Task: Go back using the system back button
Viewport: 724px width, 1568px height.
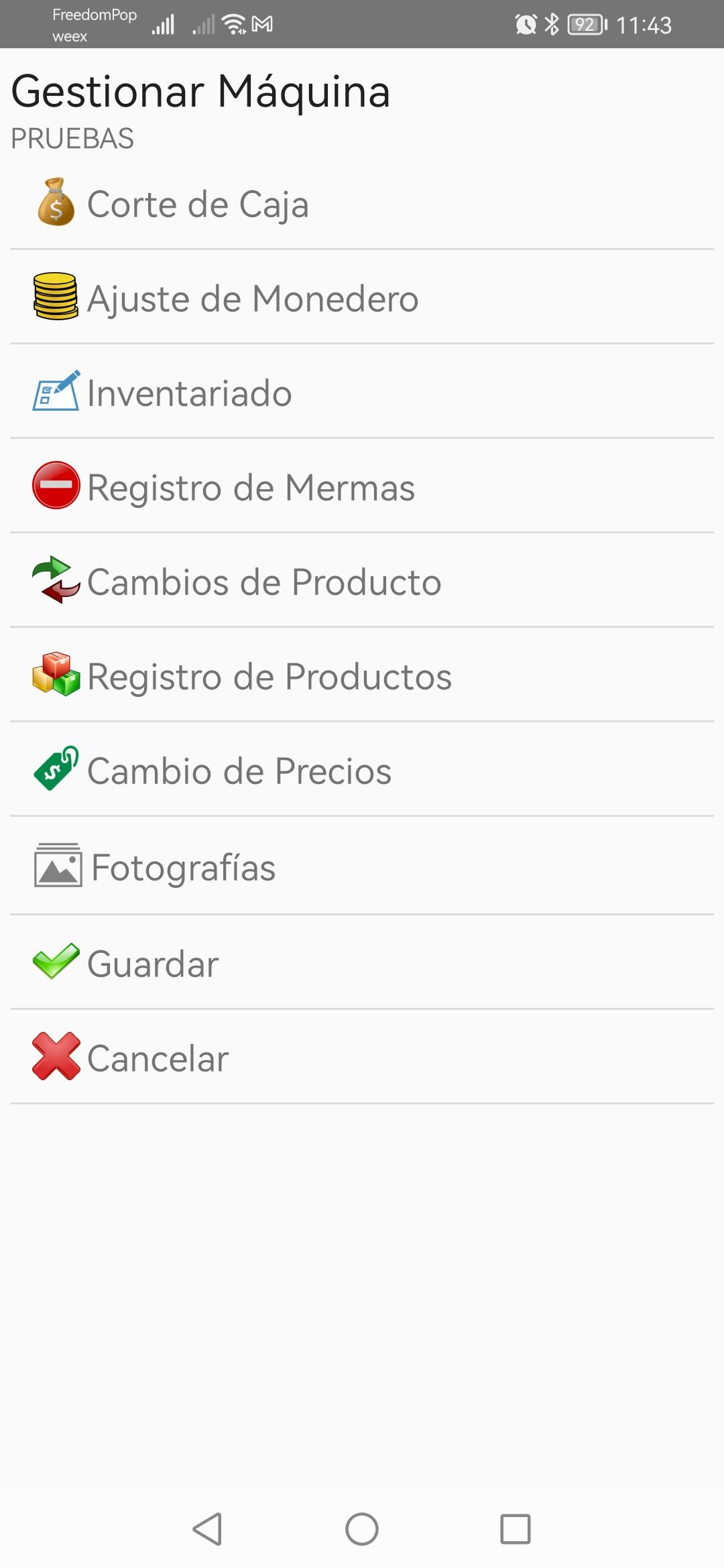Action: coord(208,1529)
